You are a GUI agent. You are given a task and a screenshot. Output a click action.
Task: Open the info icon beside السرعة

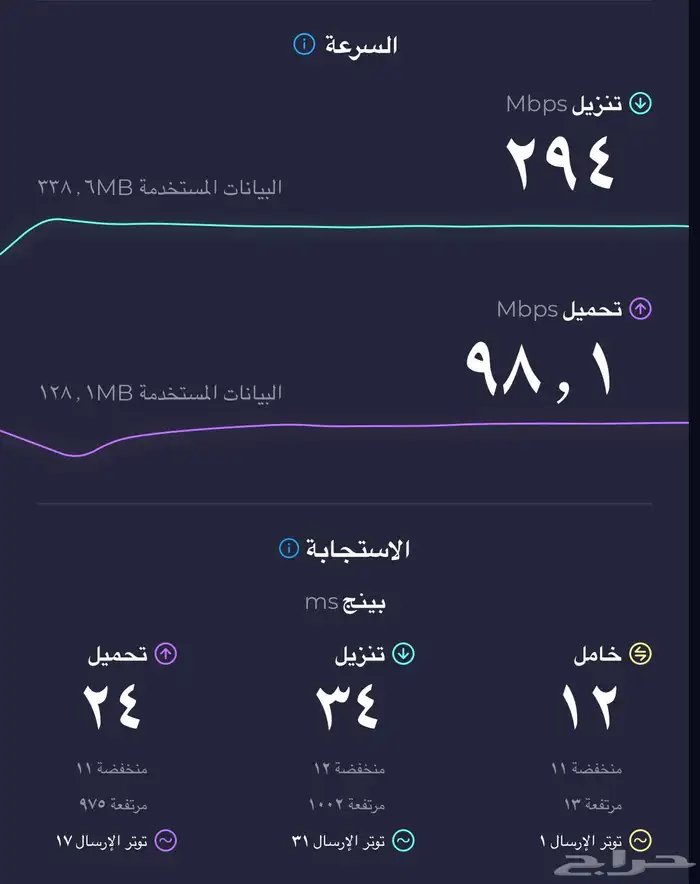point(304,44)
